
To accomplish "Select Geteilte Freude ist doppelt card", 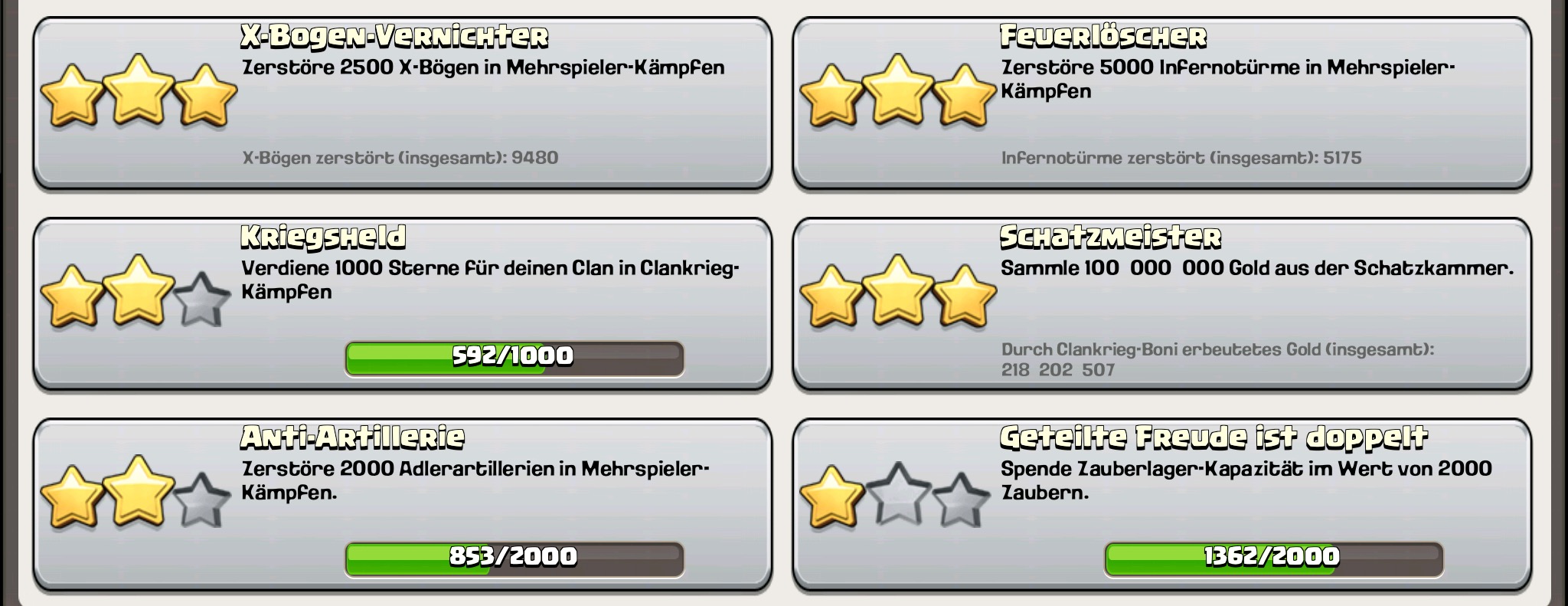I will (x=1161, y=506).
